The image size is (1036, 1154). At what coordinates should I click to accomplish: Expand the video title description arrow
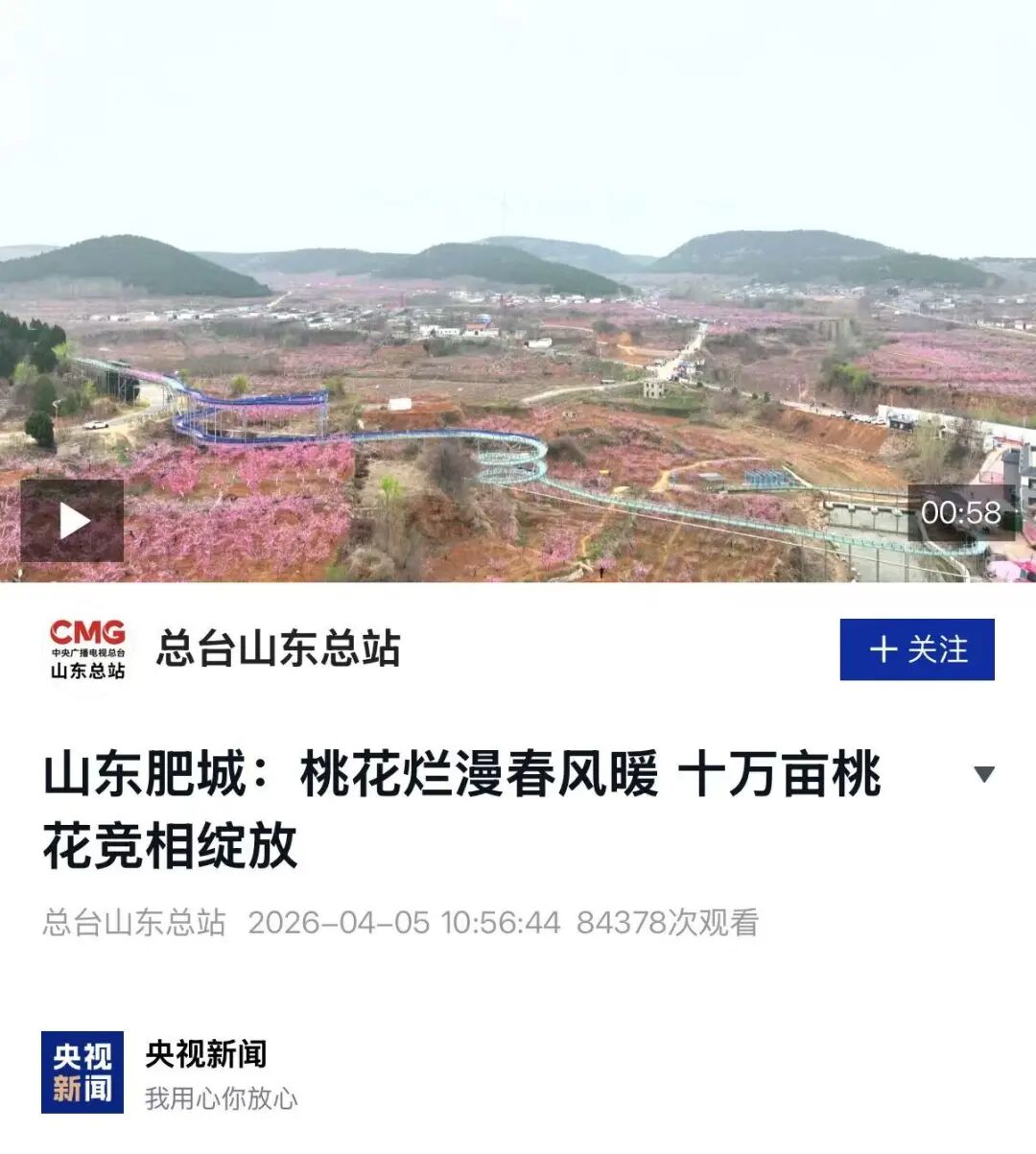point(983,774)
